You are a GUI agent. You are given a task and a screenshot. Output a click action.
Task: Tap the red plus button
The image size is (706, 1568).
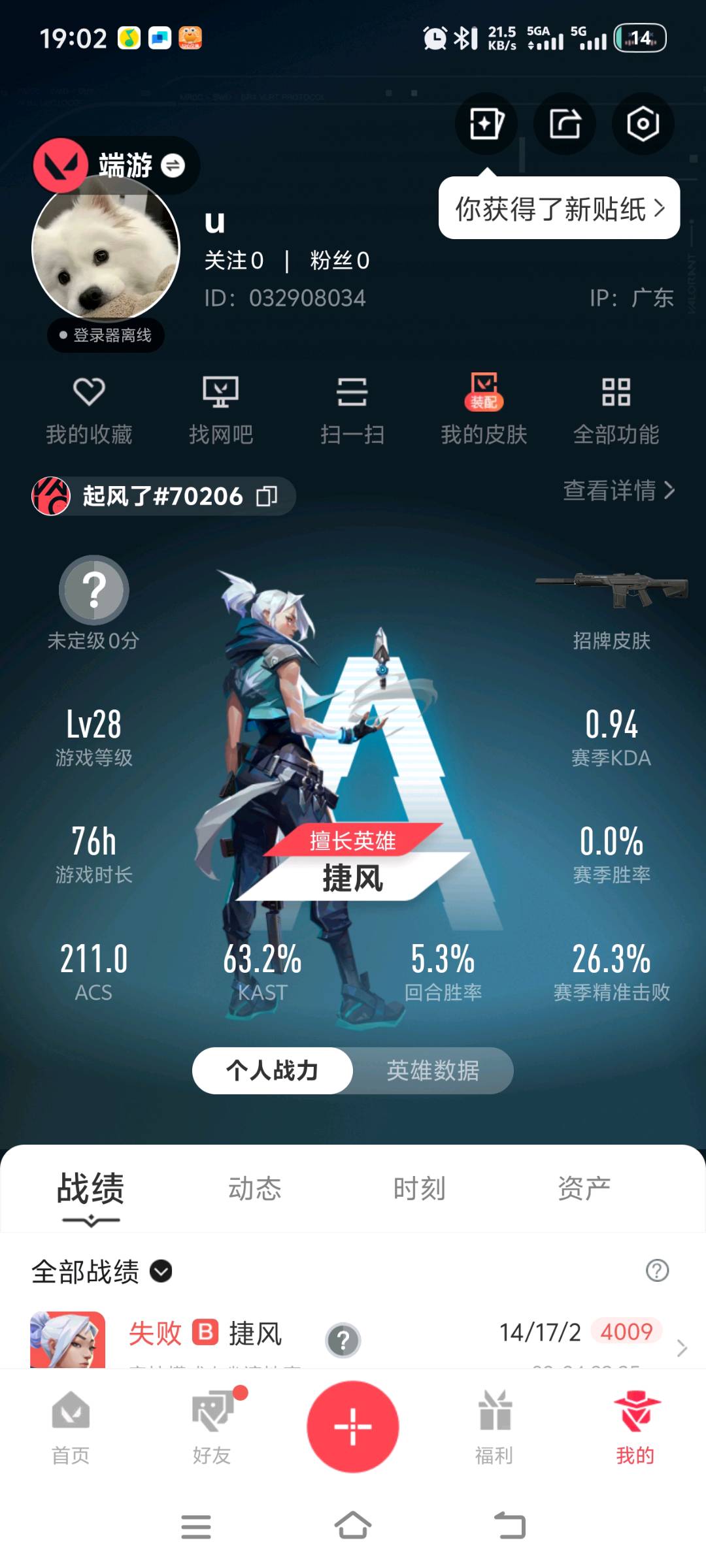point(353,1426)
